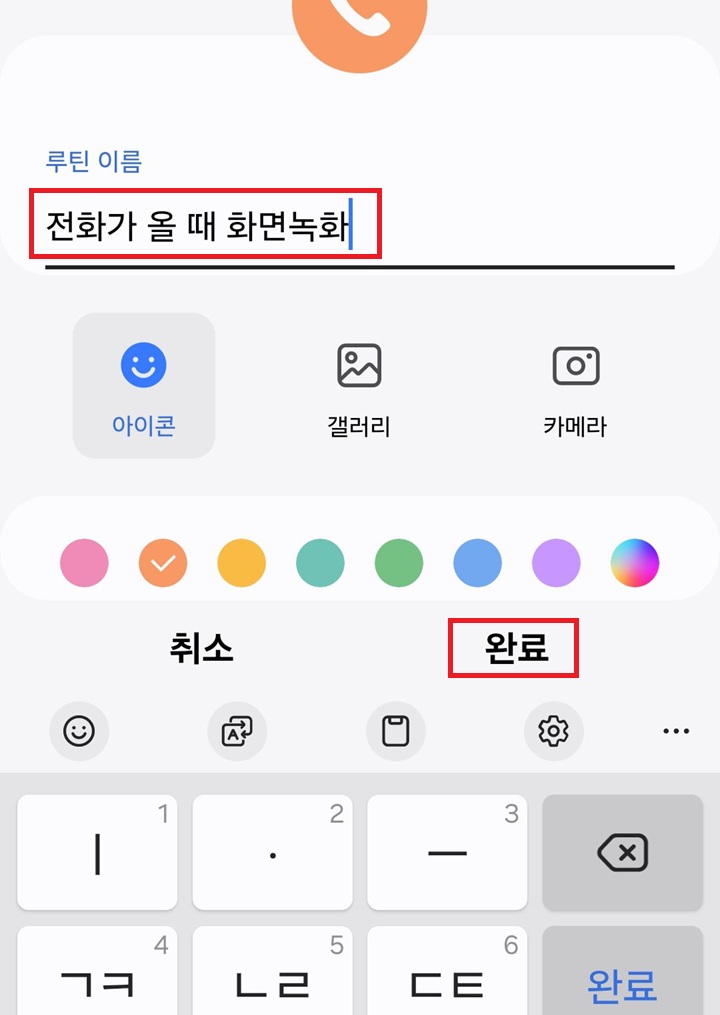
Task: Select the yellow routine color
Action: (241, 563)
